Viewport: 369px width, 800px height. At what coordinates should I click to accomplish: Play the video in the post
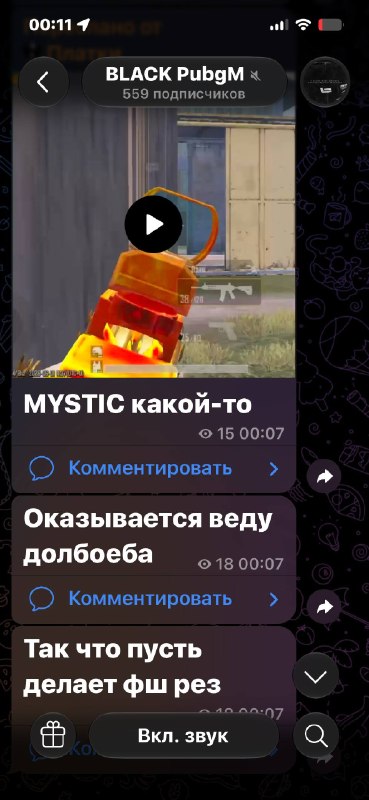[153, 224]
